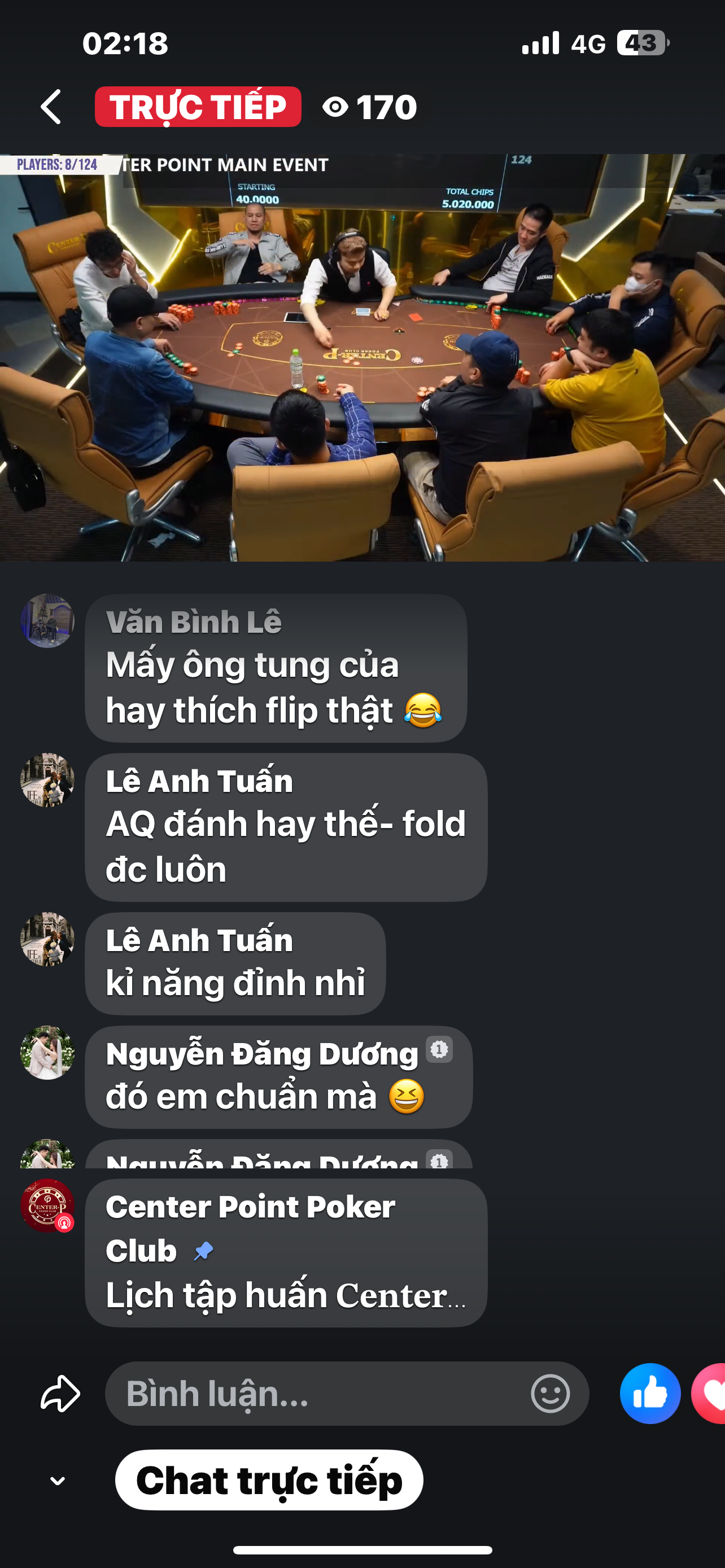The height and width of the screenshot is (1568, 725).
Task: Open the emoji picker in comment box
Action: [551, 1393]
